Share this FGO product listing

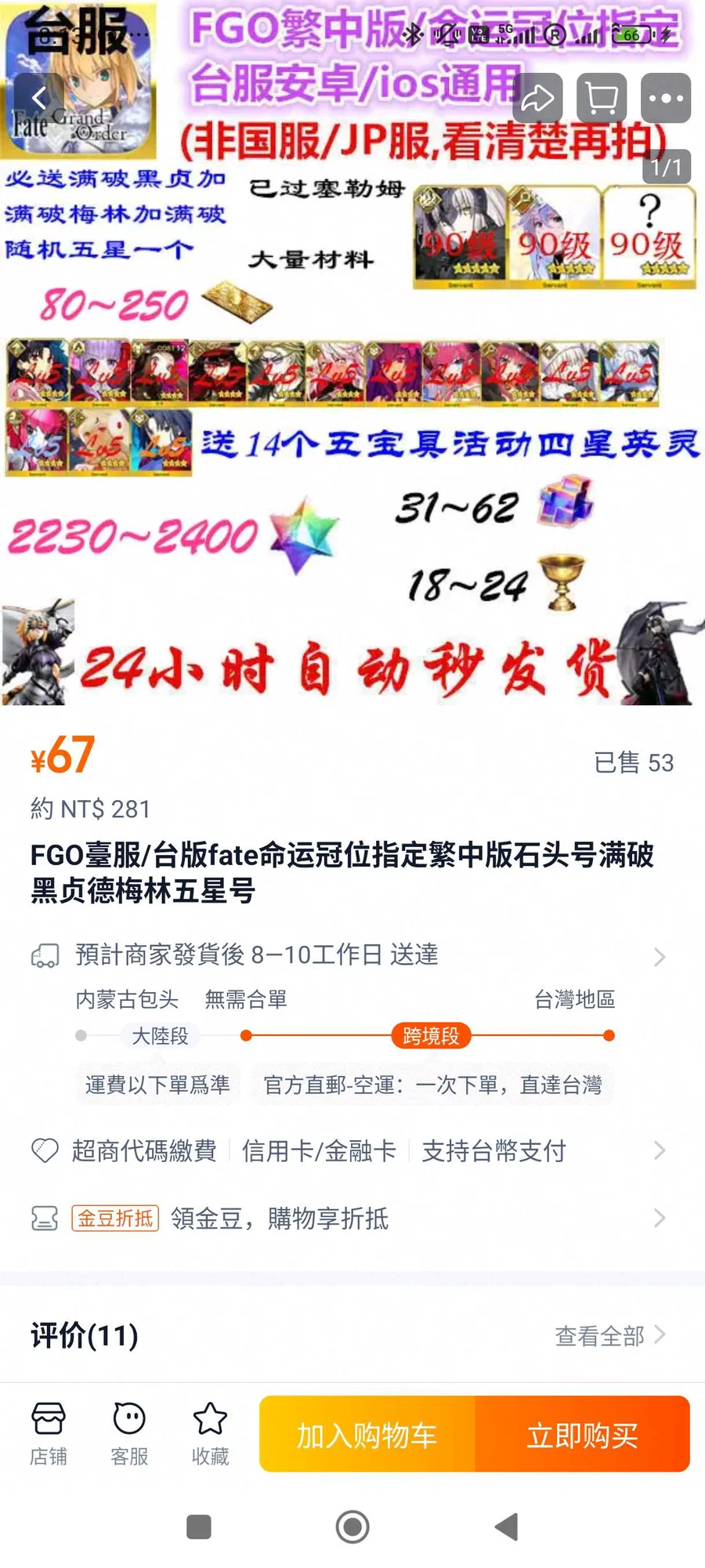point(537,98)
